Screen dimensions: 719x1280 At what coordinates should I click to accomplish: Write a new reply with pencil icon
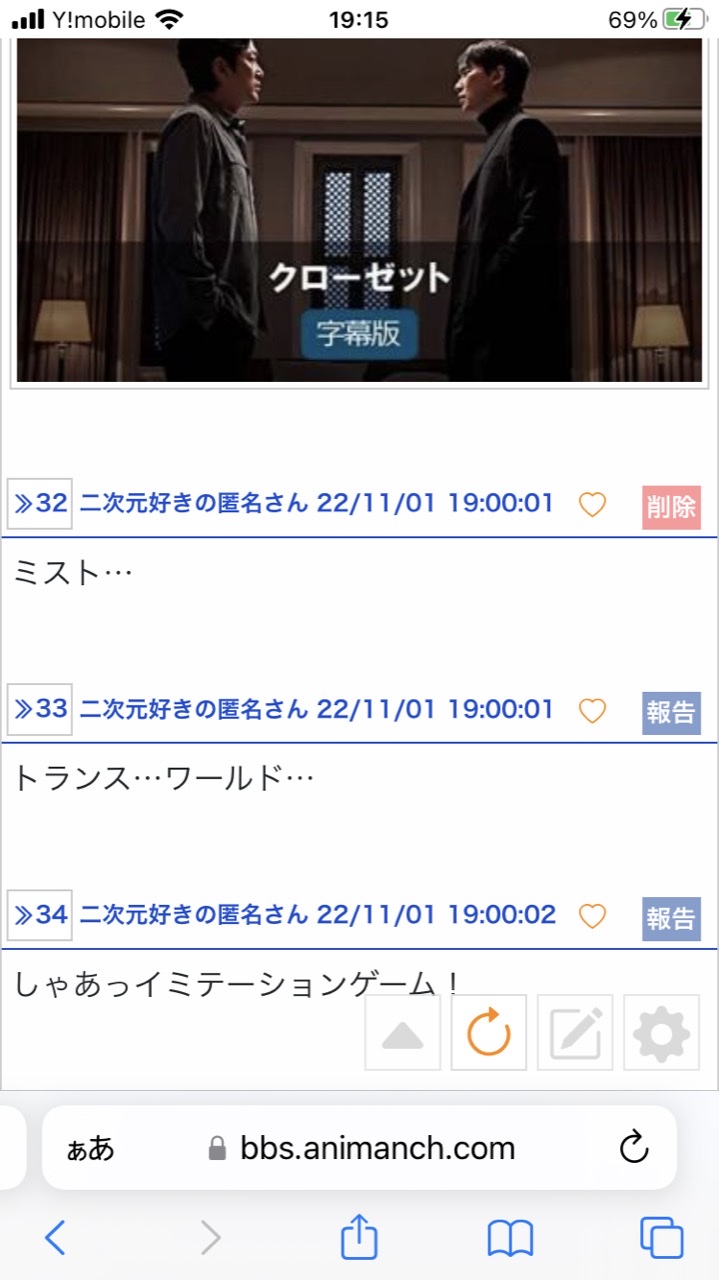point(575,1033)
